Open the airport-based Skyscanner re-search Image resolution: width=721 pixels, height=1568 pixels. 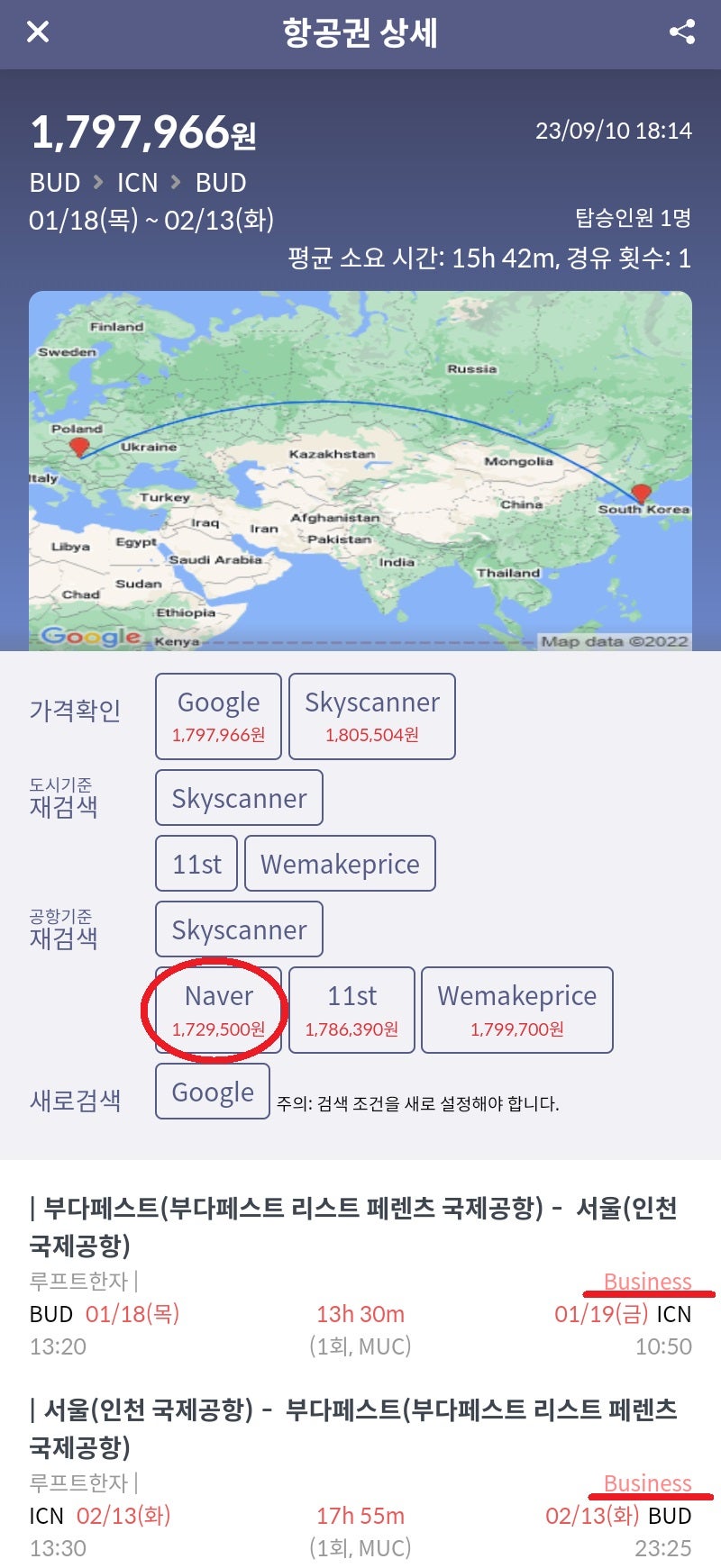point(239,929)
